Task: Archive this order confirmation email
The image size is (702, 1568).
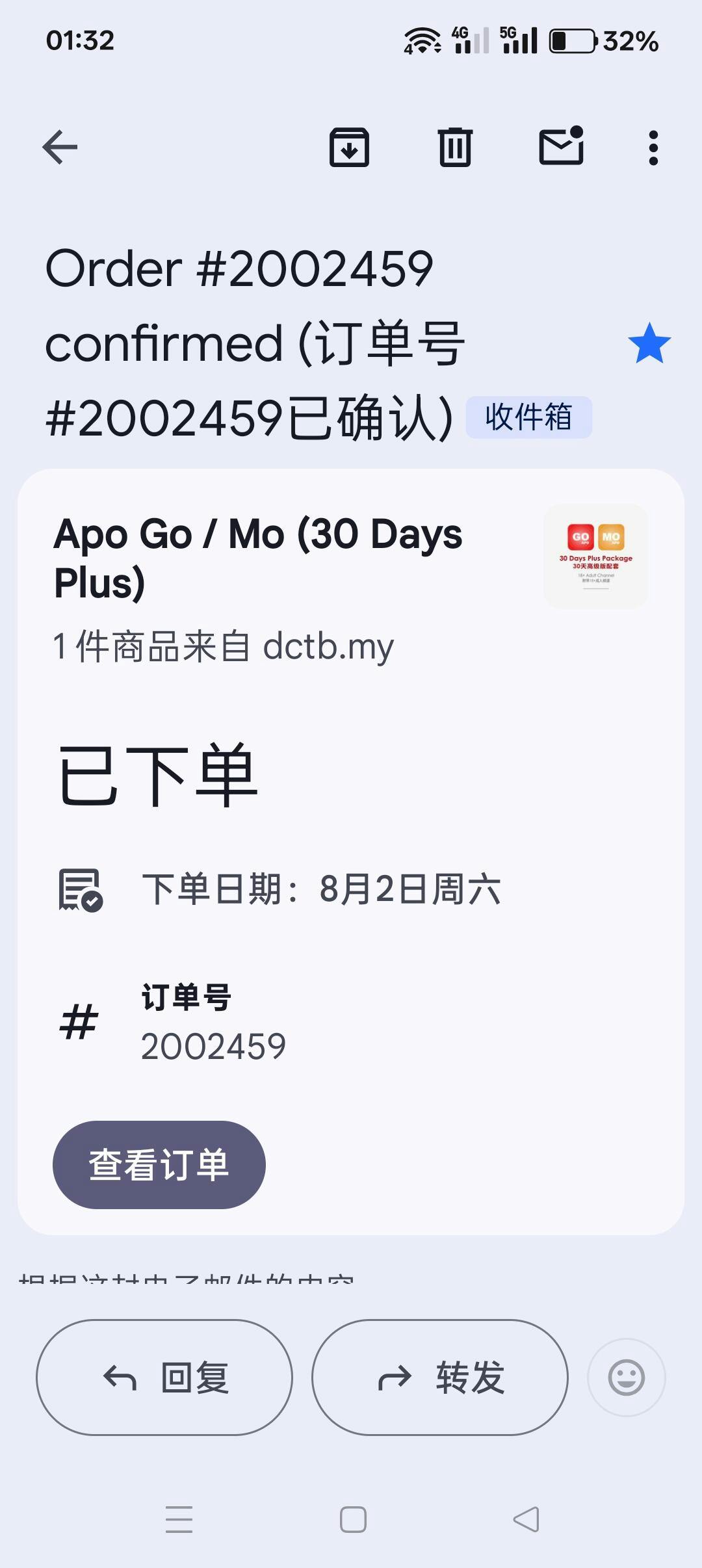Action: 349,148
